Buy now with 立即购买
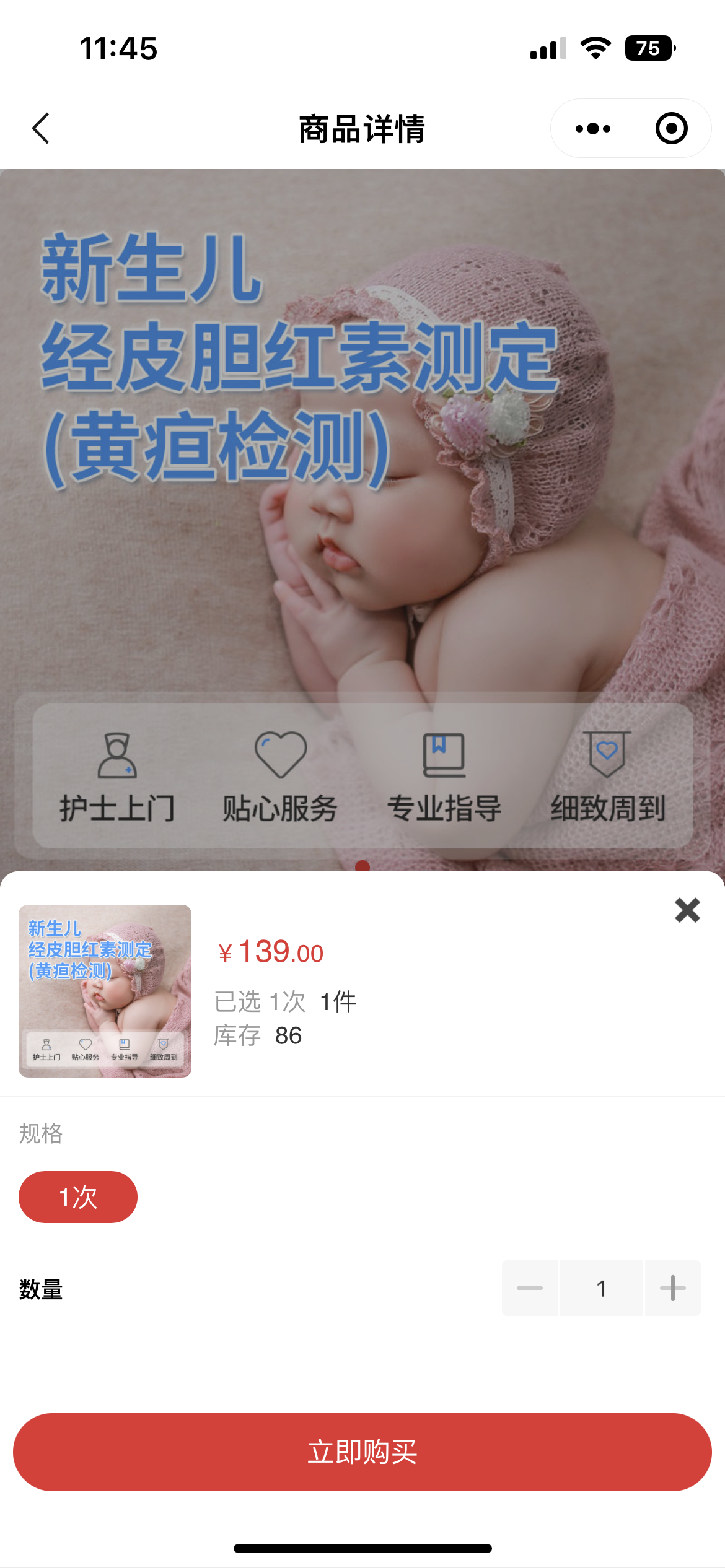Viewport: 725px width, 1568px height. coord(362,1452)
